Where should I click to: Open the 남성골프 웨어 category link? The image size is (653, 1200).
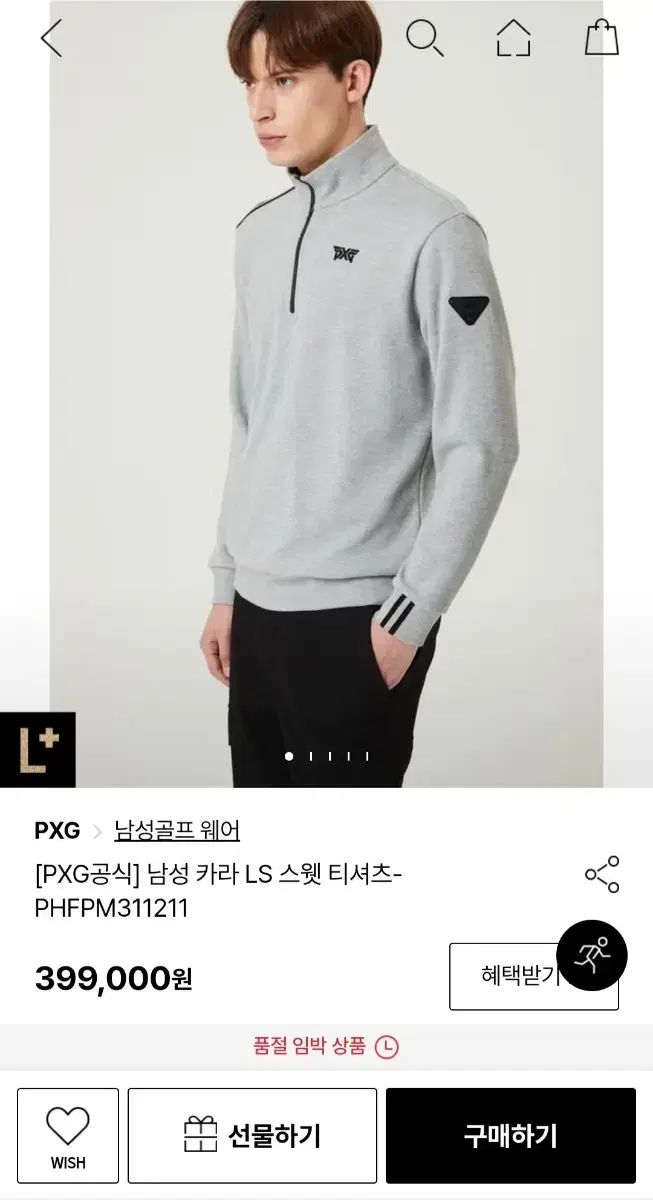coord(177,831)
